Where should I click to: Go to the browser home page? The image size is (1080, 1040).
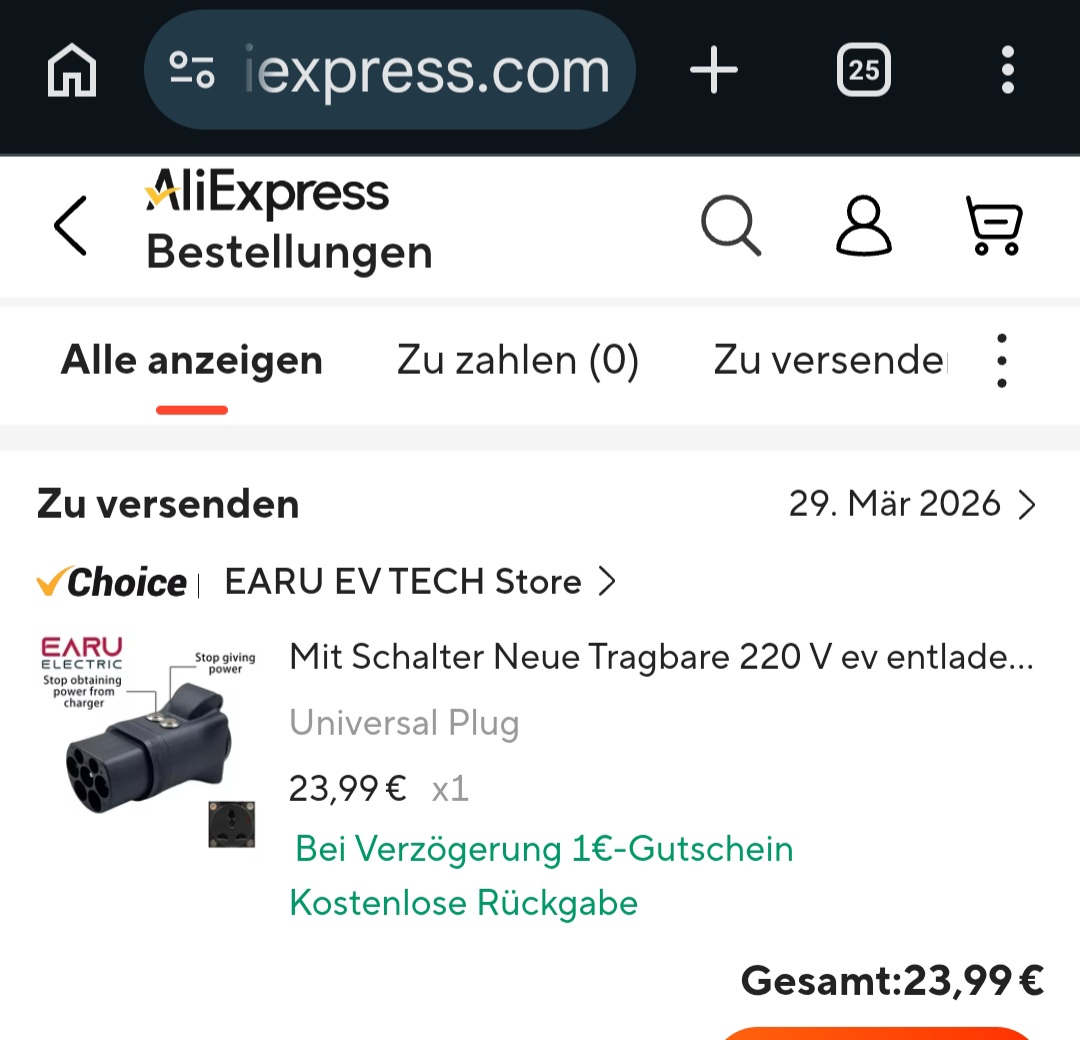click(72, 71)
